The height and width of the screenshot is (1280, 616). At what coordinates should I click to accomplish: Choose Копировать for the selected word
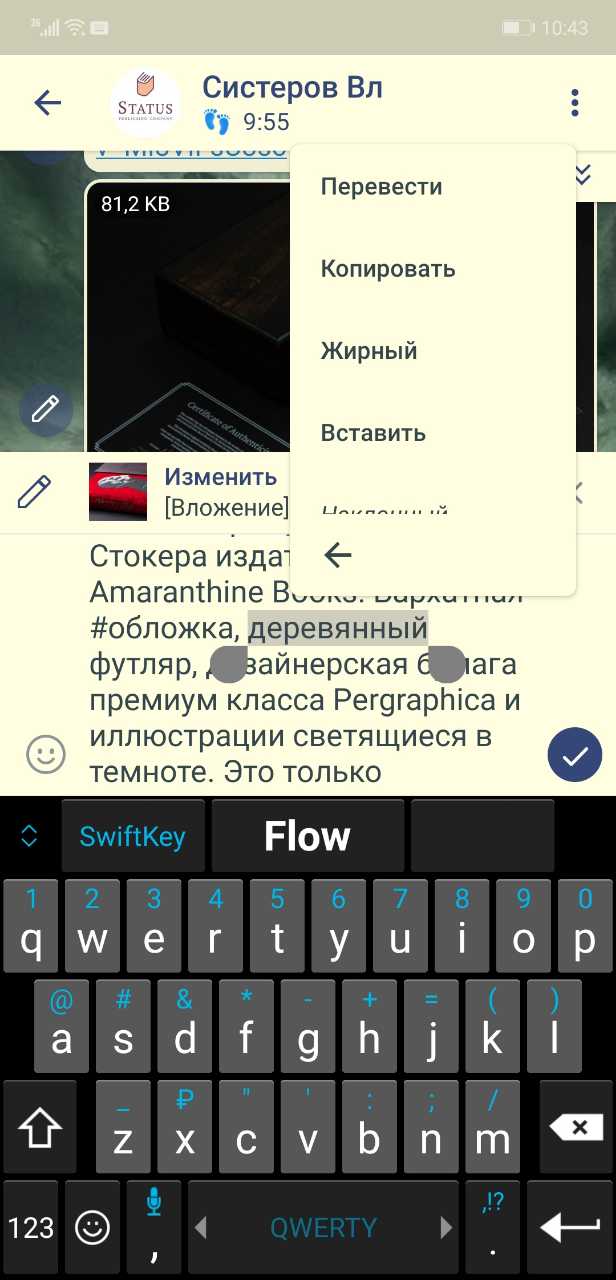tap(388, 269)
